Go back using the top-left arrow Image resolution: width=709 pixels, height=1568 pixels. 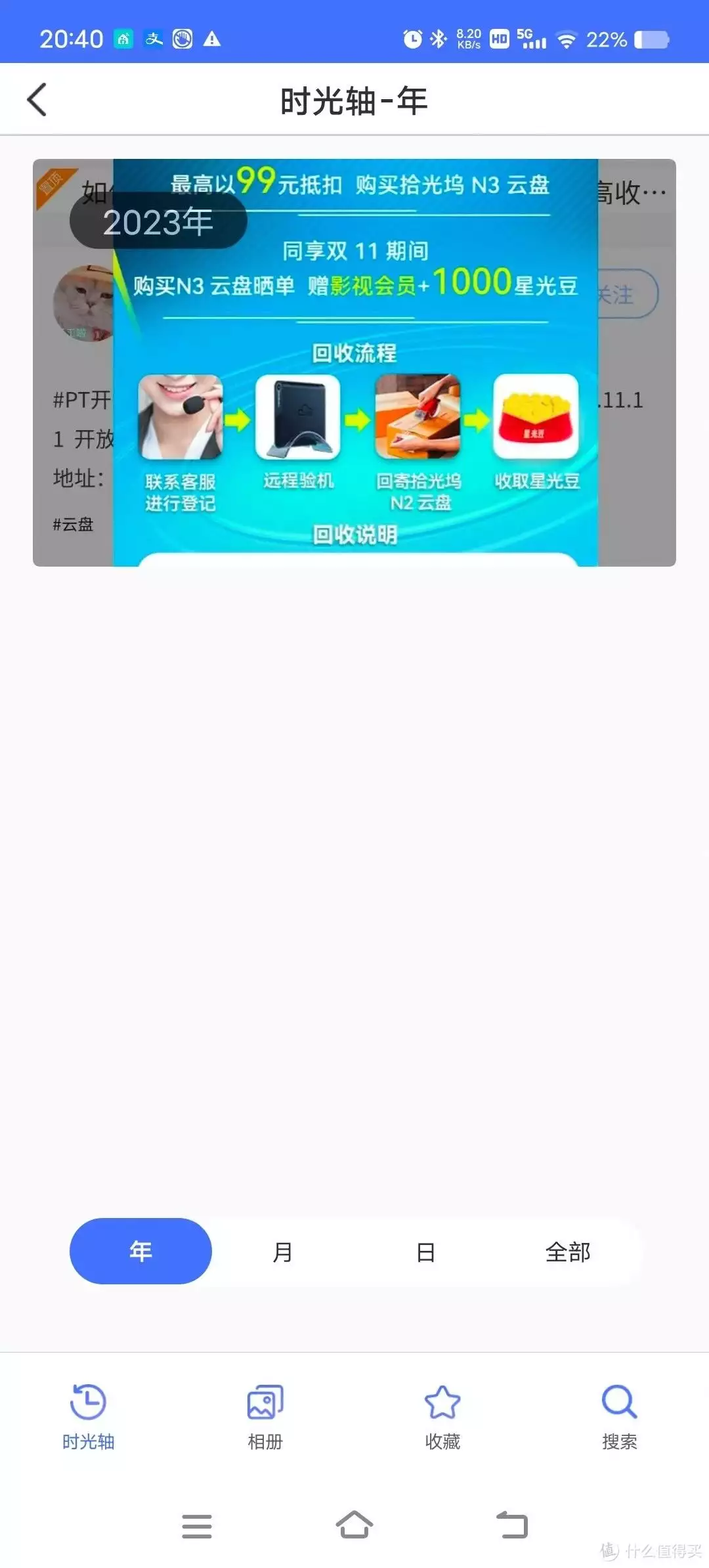37,100
